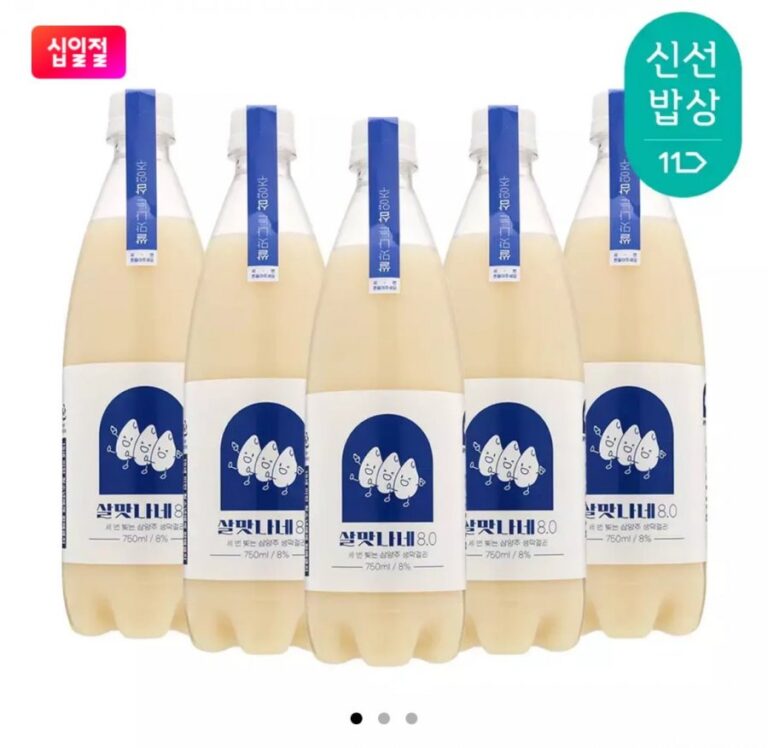768x748 pixels.
Task: Jump to the second image page dot
Action: coord(384,717)
